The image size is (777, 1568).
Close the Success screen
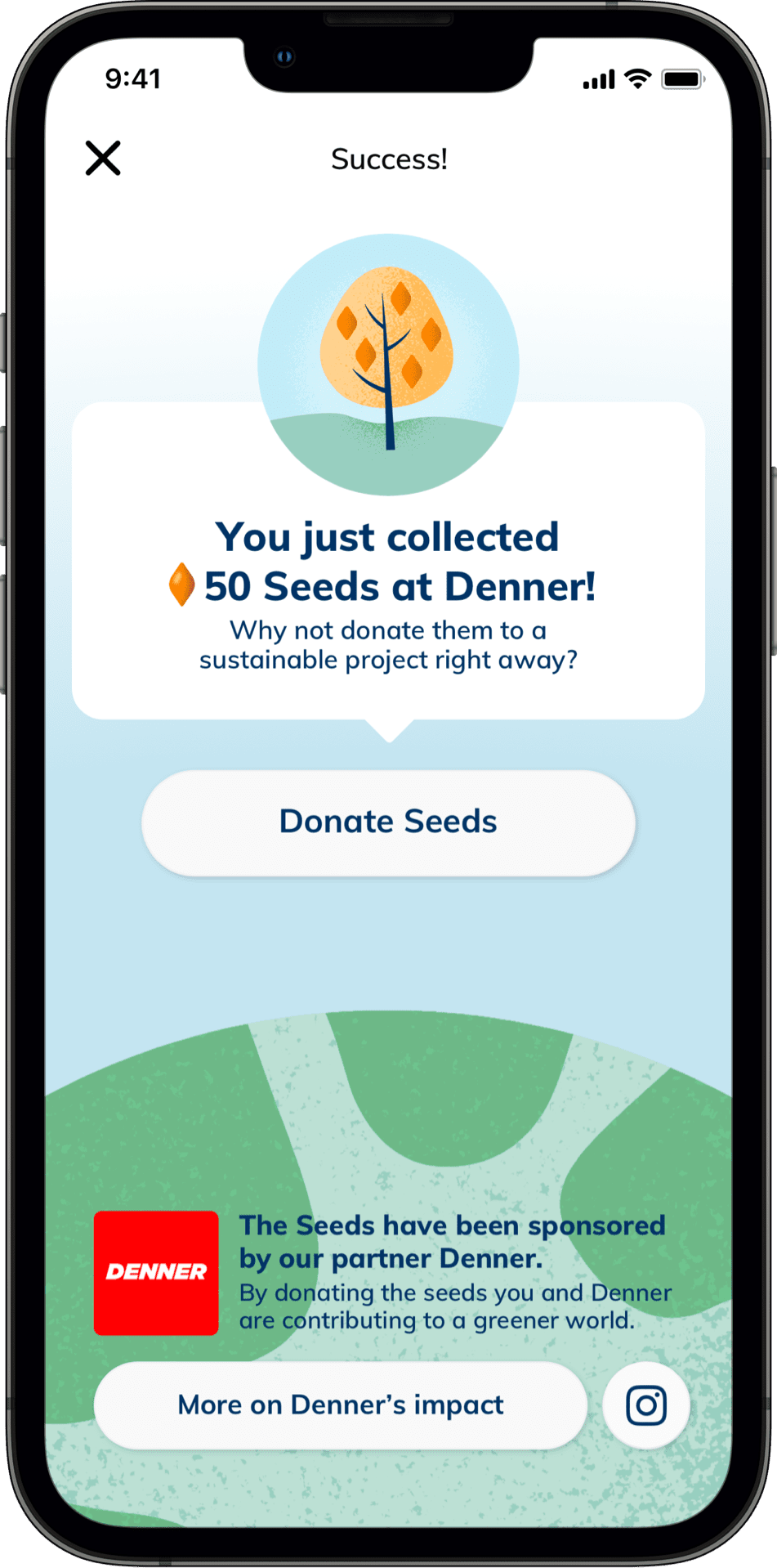click(x=103, y=158)
